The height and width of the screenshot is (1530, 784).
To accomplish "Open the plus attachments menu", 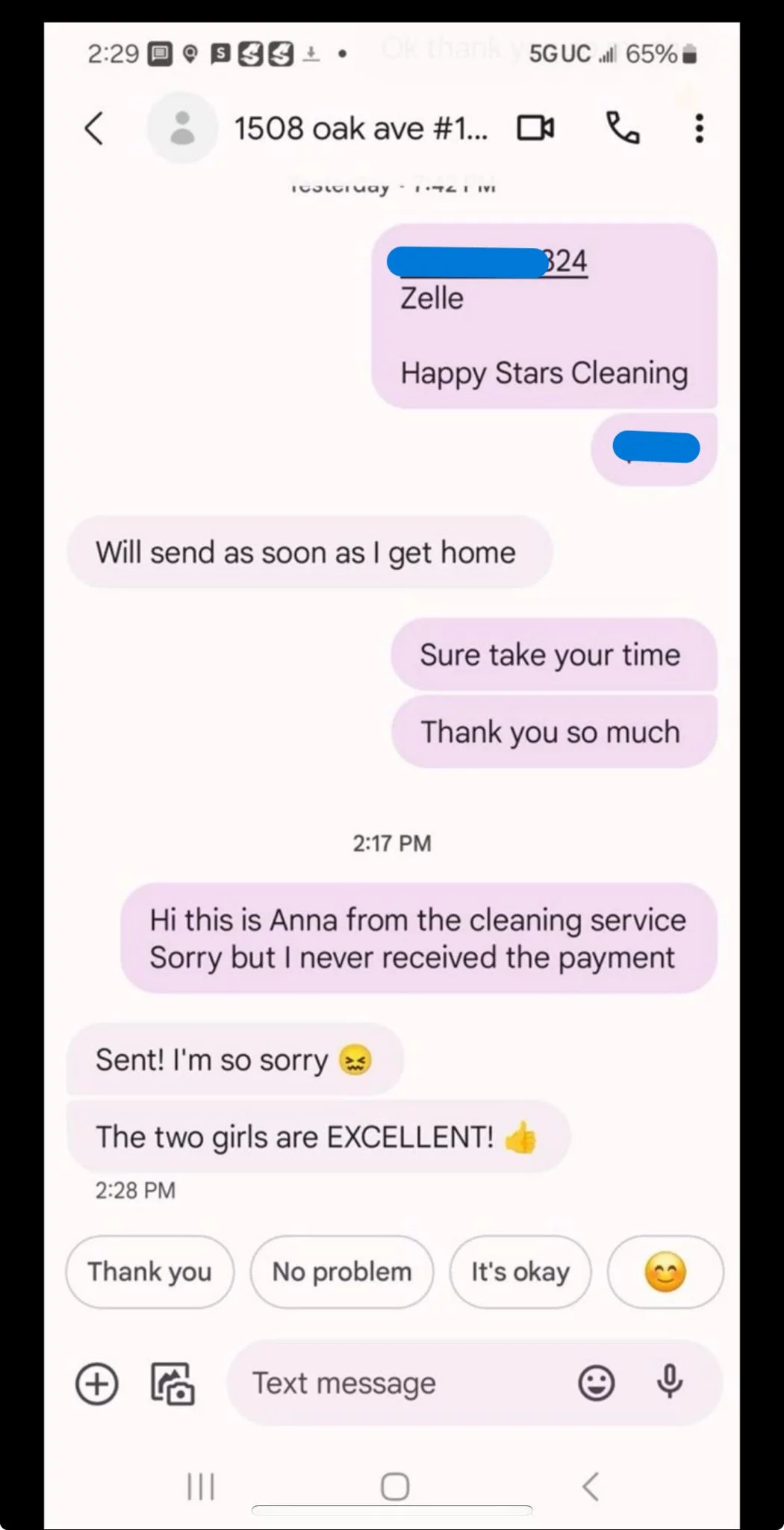I will pos(97,1384).
